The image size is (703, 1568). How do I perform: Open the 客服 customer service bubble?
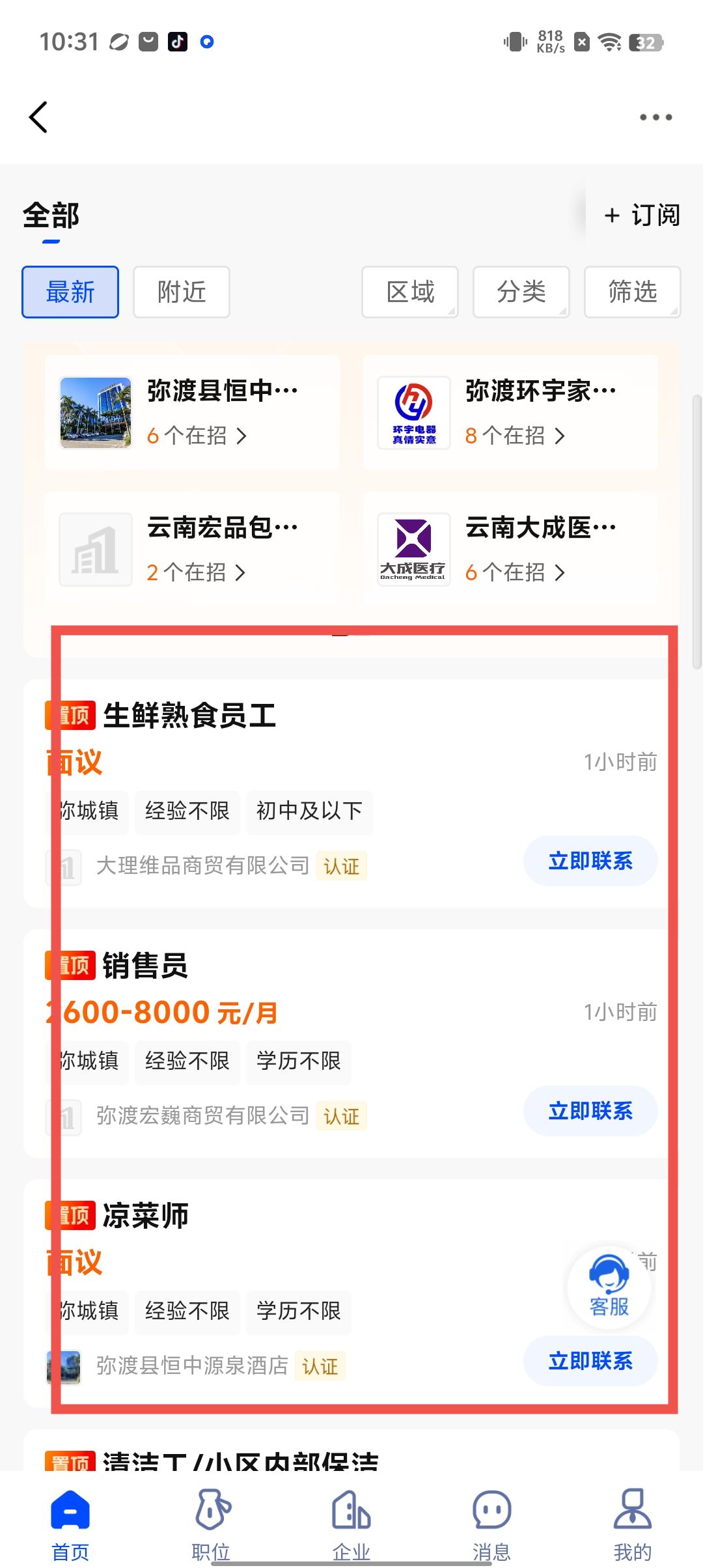(609, 1285)
